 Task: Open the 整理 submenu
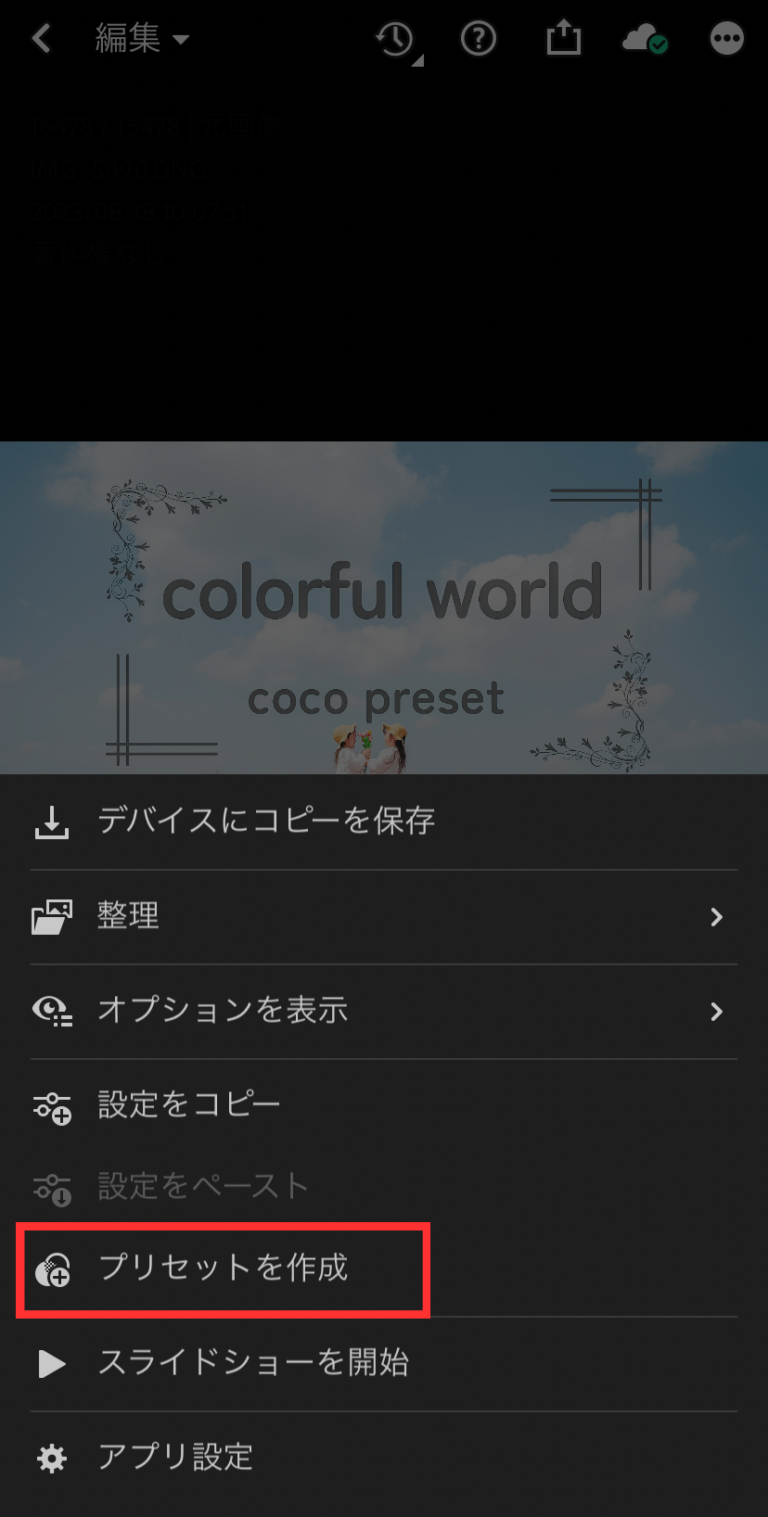[380, 916]
